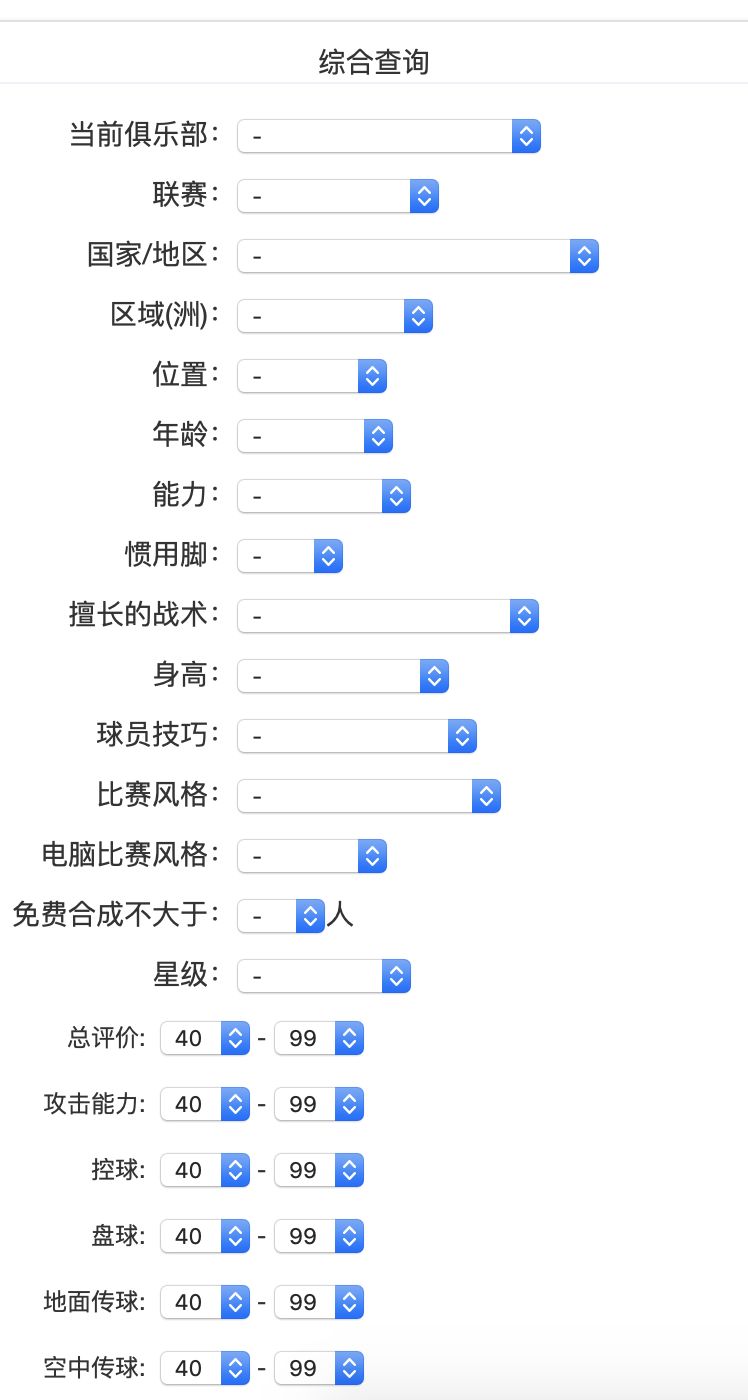Viewport: 748px width, 1400px height.
Task: Open the 区域(洲) dropdown
Action: point(335,316)
